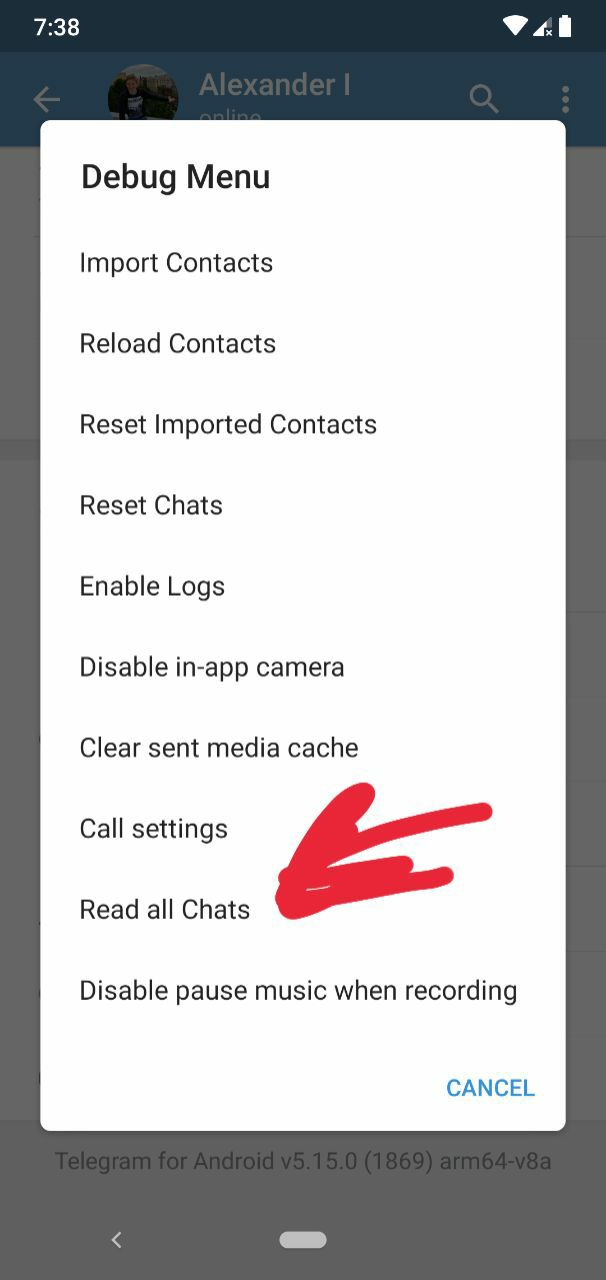606x1280 pixels.
Task: Tap Disable pause music when recording
Action: pyautogui.click(x=302, y=992)
